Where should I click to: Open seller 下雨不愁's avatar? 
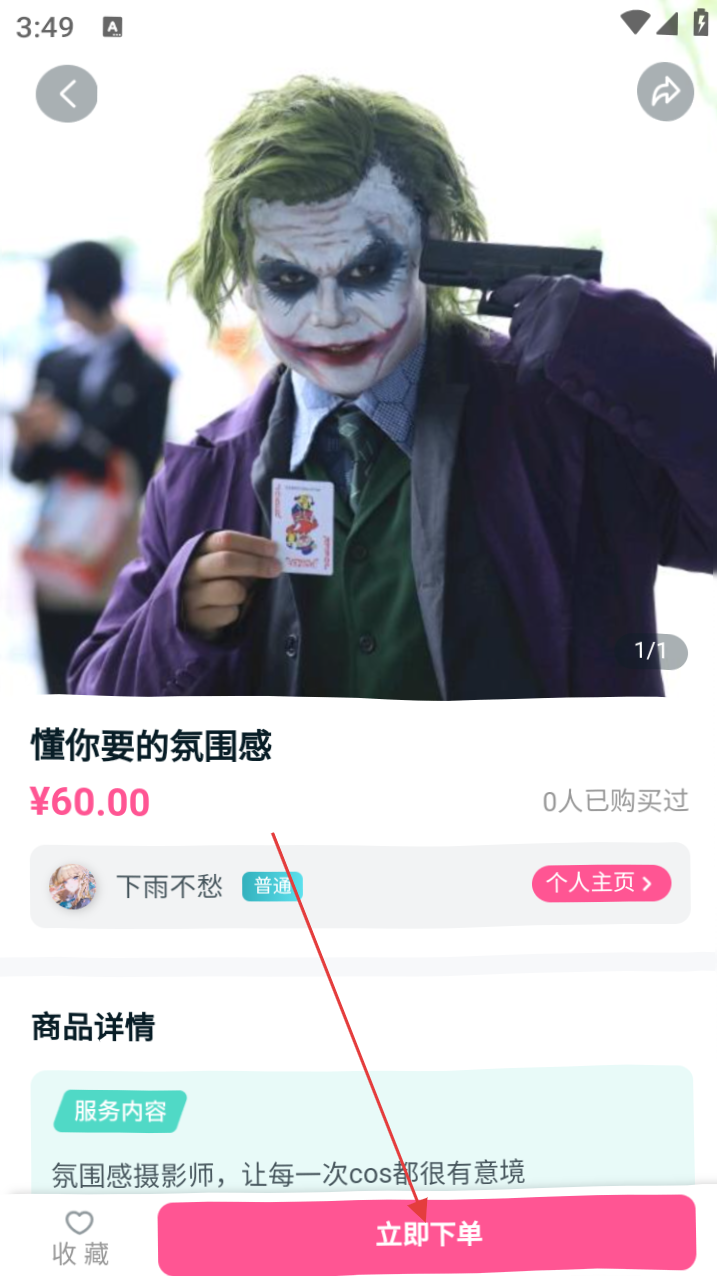(73, 886)
